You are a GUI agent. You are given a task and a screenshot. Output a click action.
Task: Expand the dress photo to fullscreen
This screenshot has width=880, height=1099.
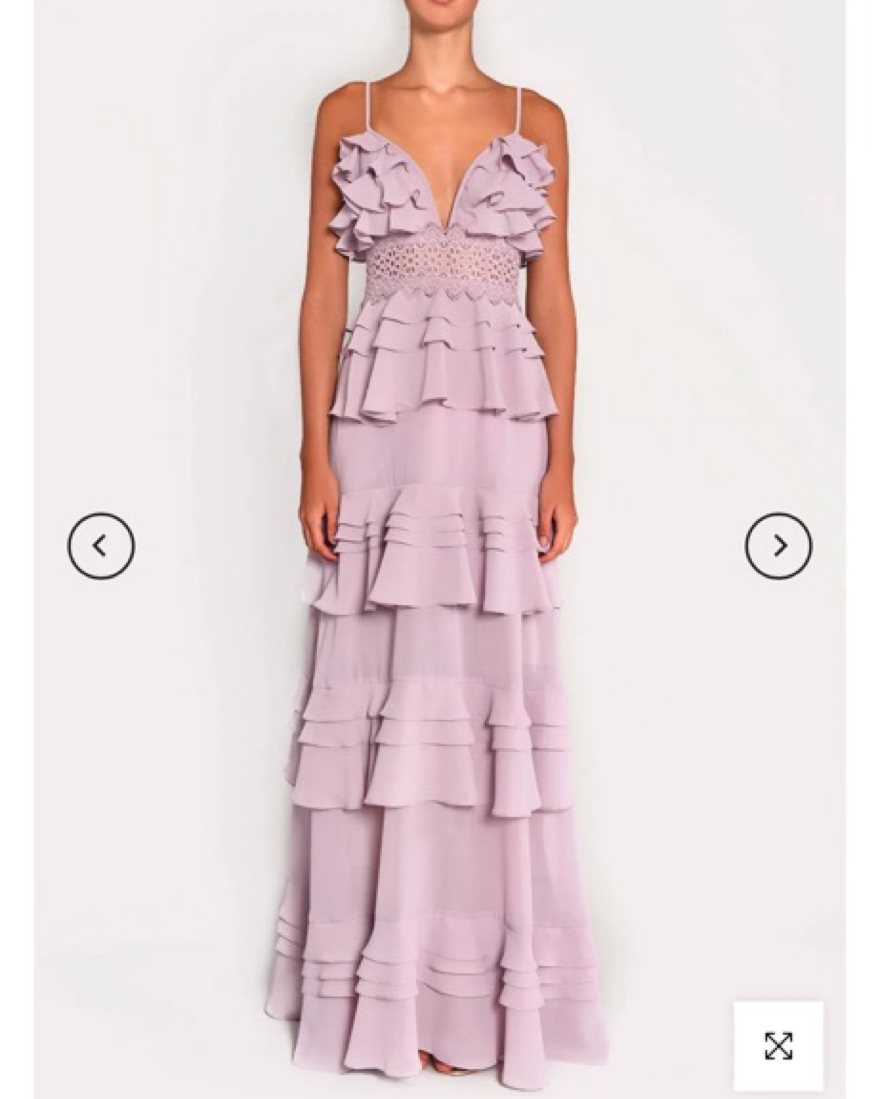tap(778, 1045)
